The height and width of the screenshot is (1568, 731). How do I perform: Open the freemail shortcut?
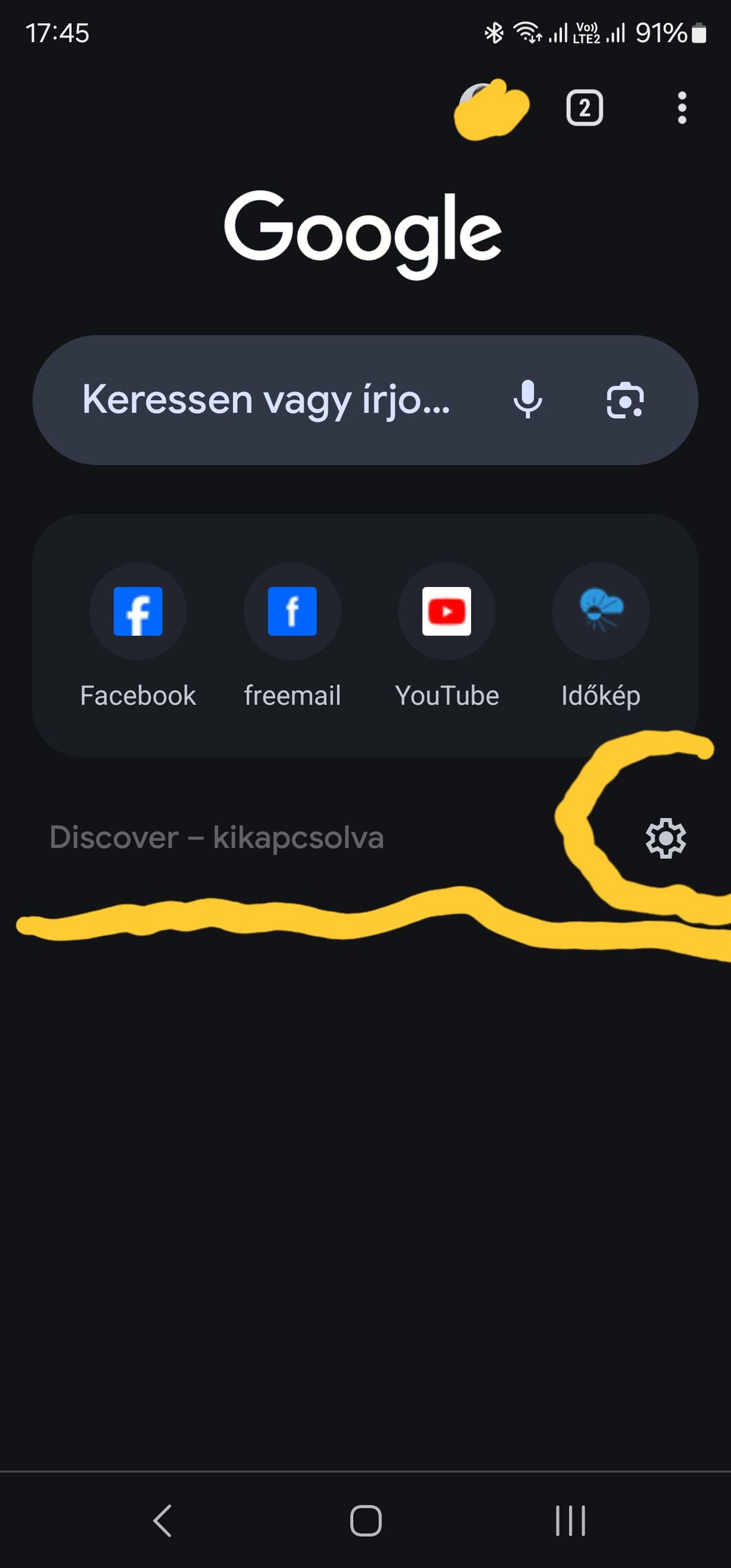(292, 636)
